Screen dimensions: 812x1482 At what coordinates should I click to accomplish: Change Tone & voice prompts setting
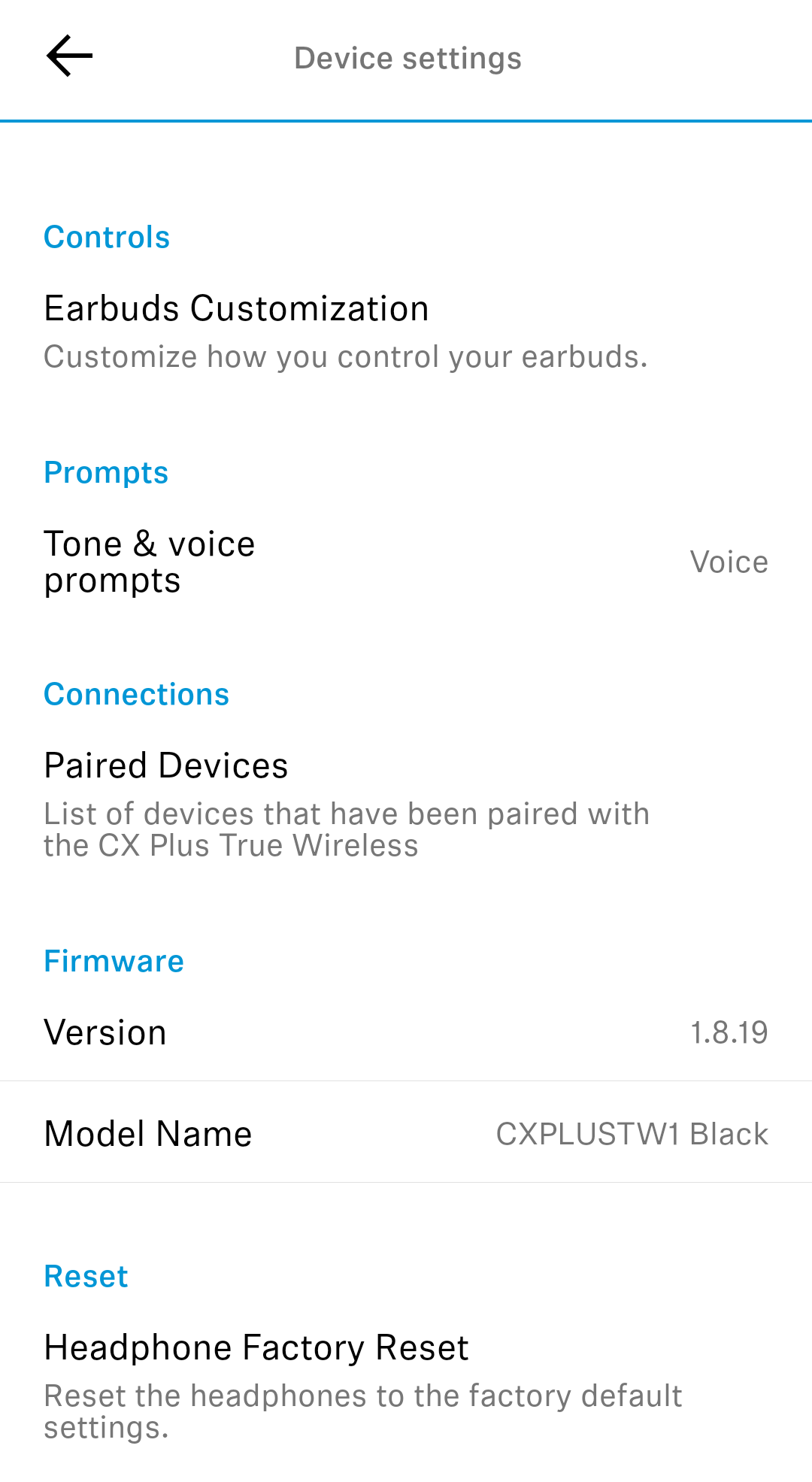[x=406, y=562]
